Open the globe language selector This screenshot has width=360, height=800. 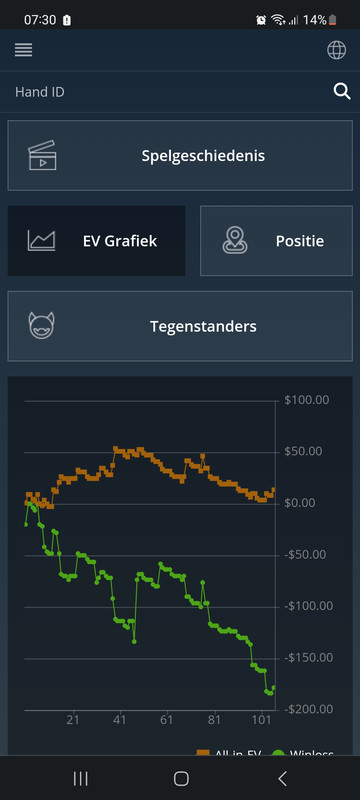(x=337, y=50)
